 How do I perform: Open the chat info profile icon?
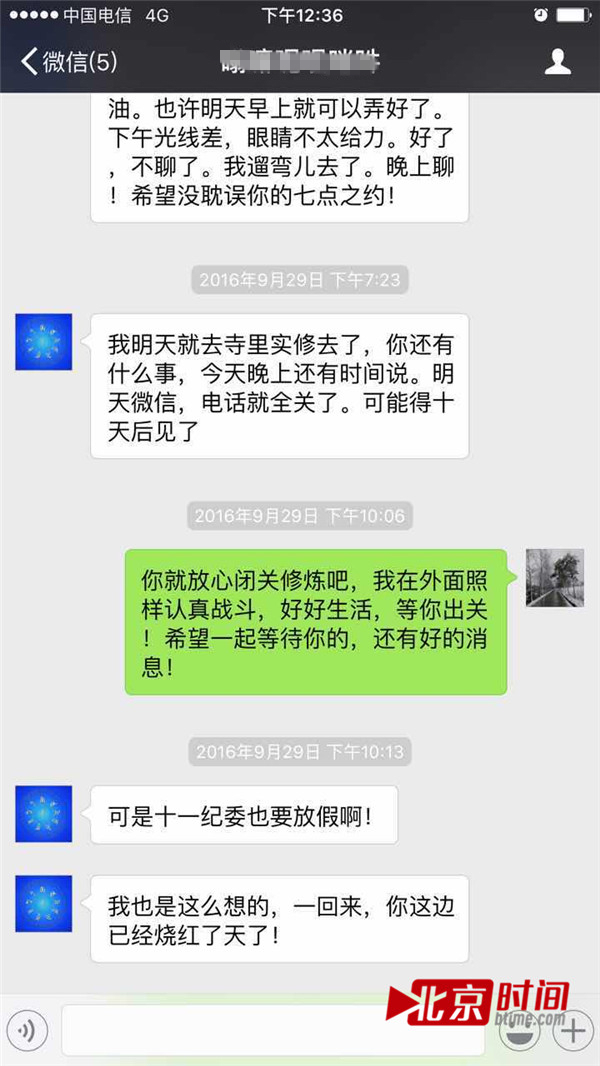[x=557, y=62]
